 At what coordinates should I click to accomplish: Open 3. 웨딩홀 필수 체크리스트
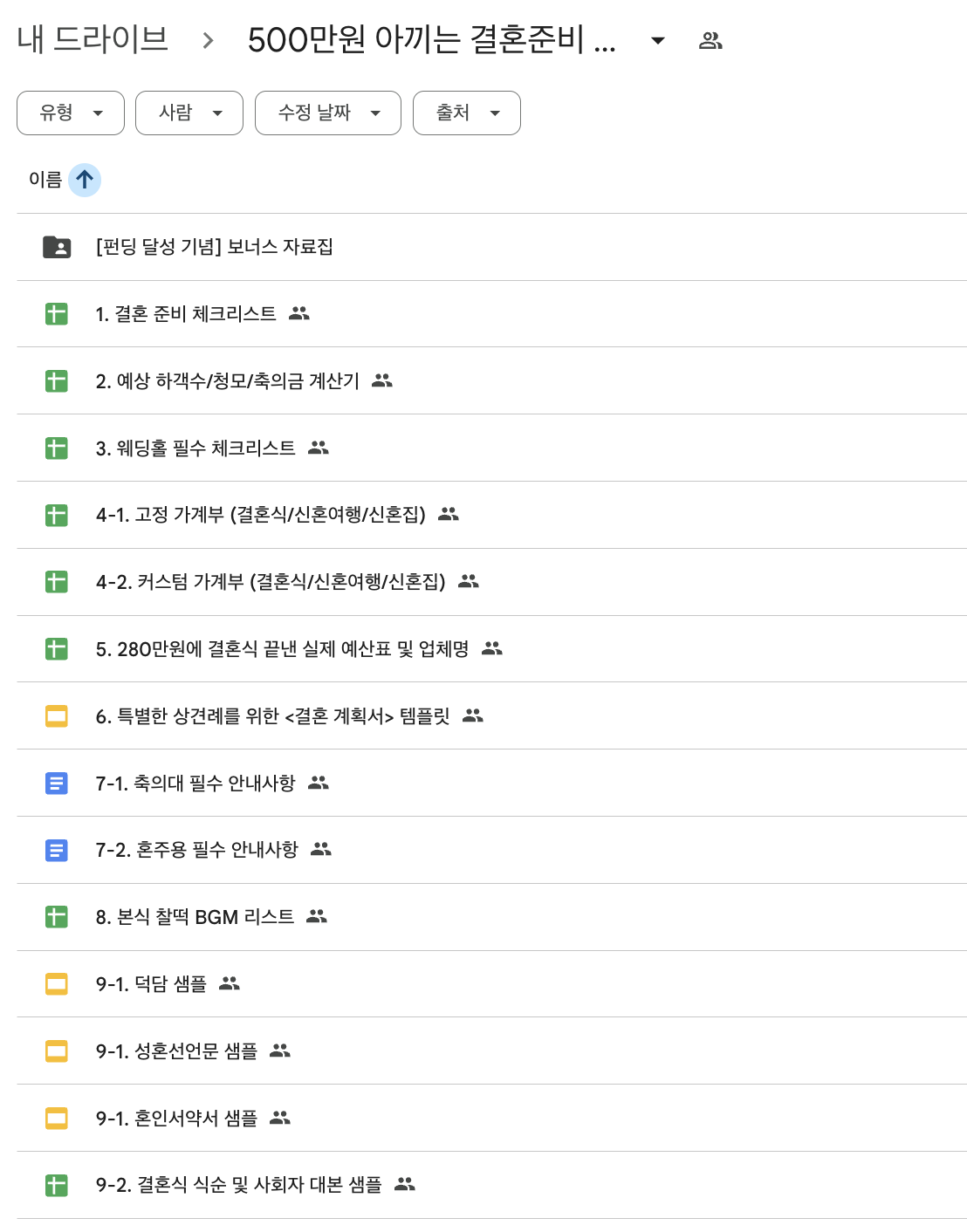click(195, 448)
